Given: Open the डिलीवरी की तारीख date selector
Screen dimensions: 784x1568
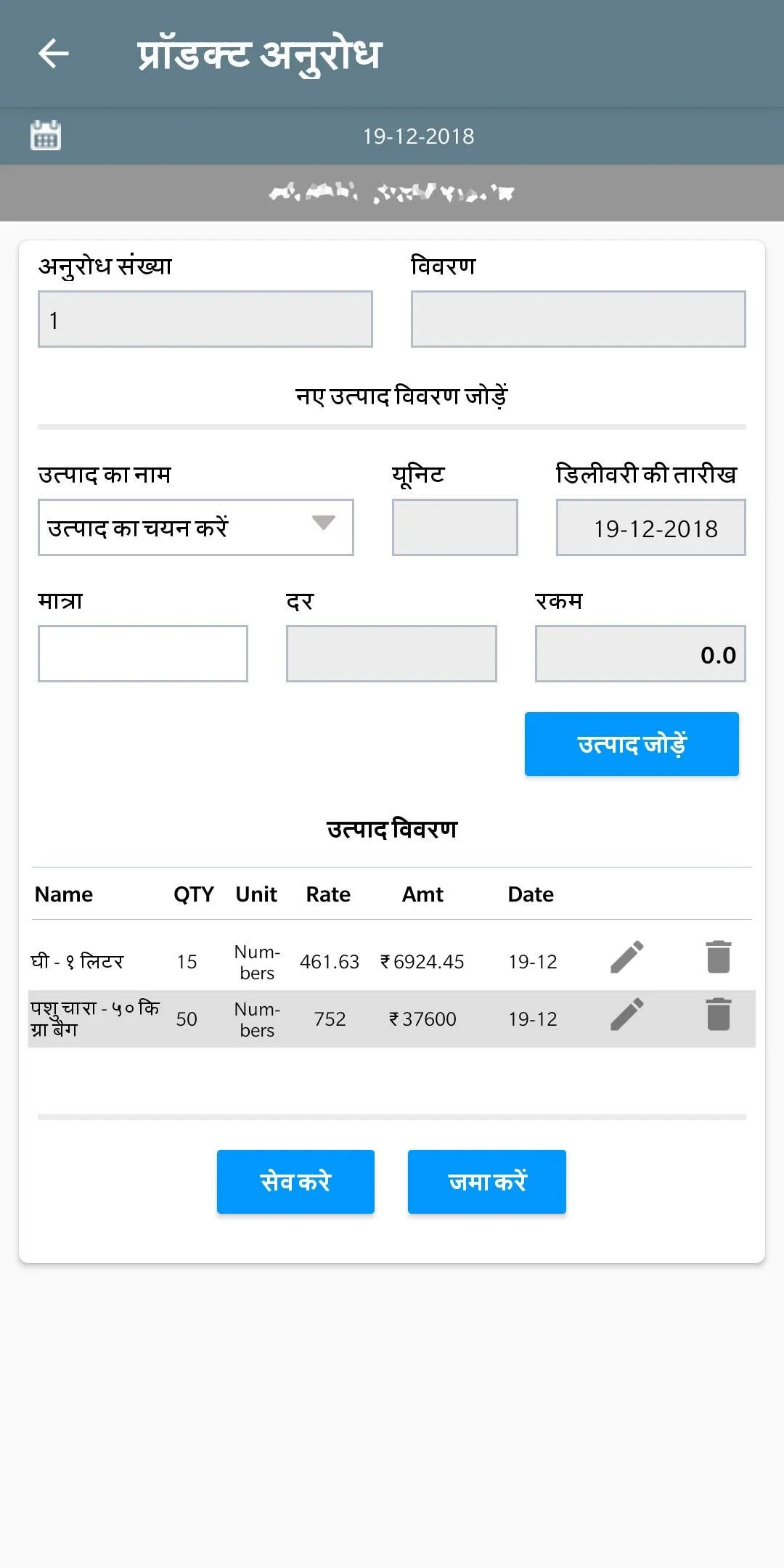Looking at the screenshot, I should pyautogui.click(x=651, y=528).
